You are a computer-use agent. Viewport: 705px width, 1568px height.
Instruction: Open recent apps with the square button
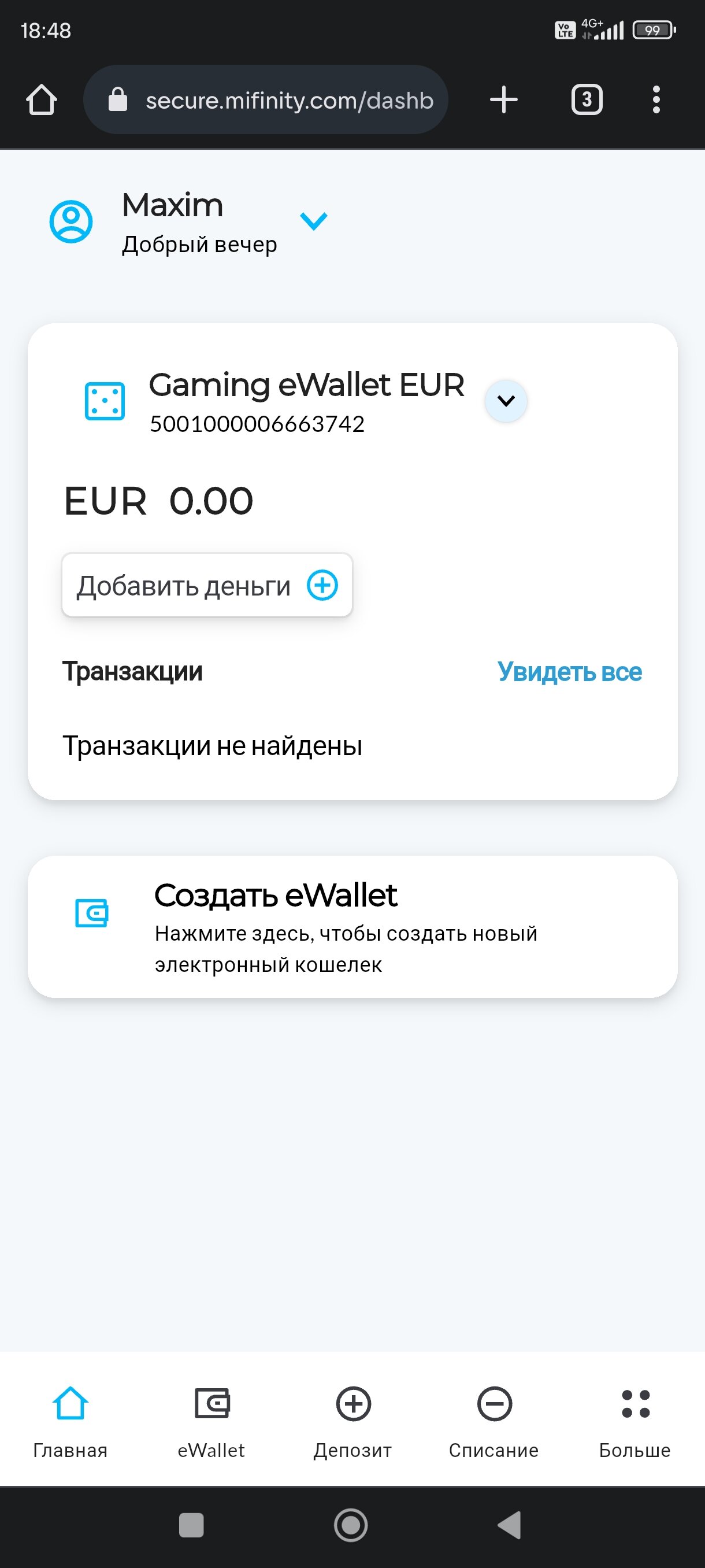pos(191,1525)
